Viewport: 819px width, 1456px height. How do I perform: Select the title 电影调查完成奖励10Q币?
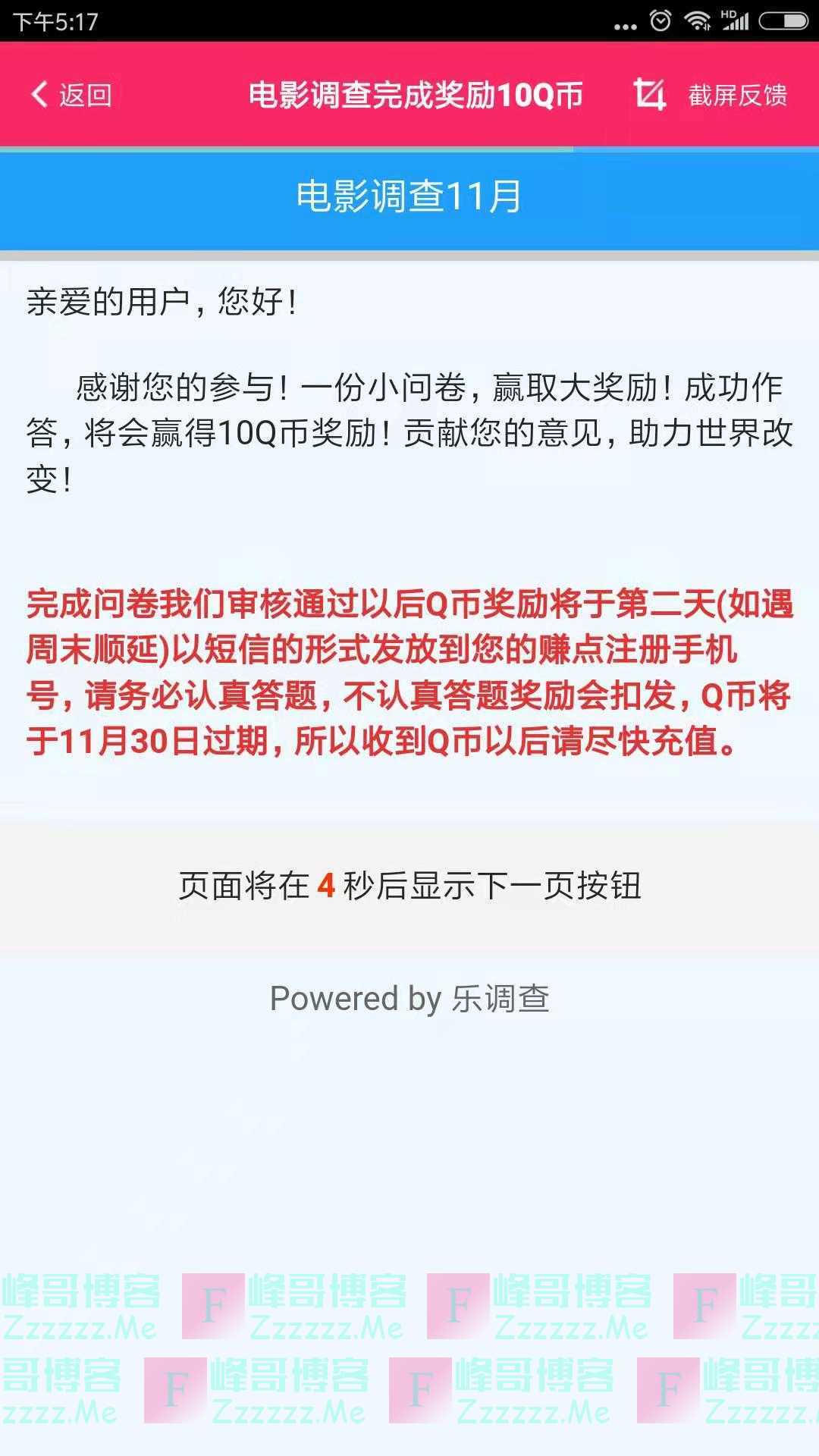[416, 96]
